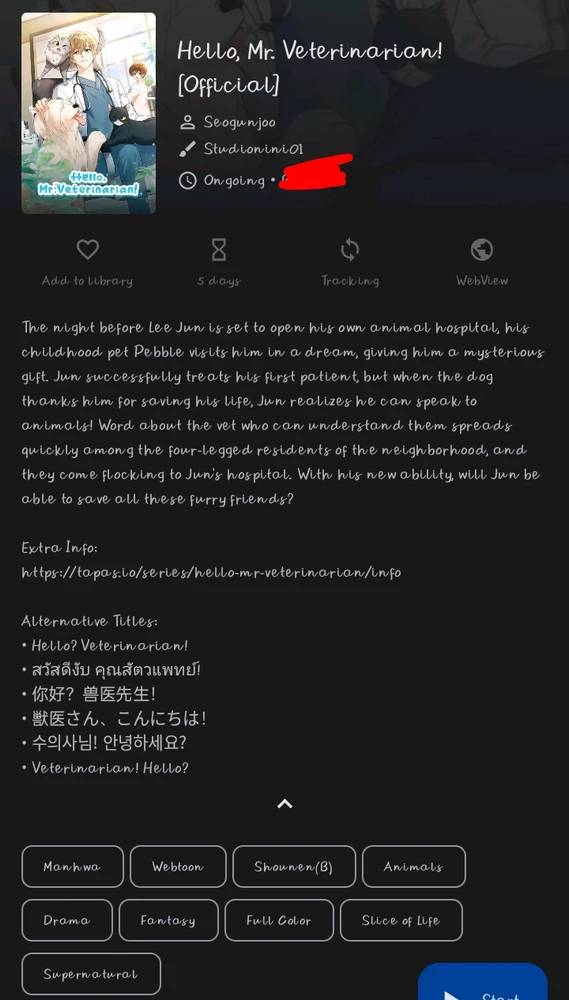Tap the artist name Studionini01
Image resolution: width=569 pixels, height=1000 pixels.
tap(253, 149)
